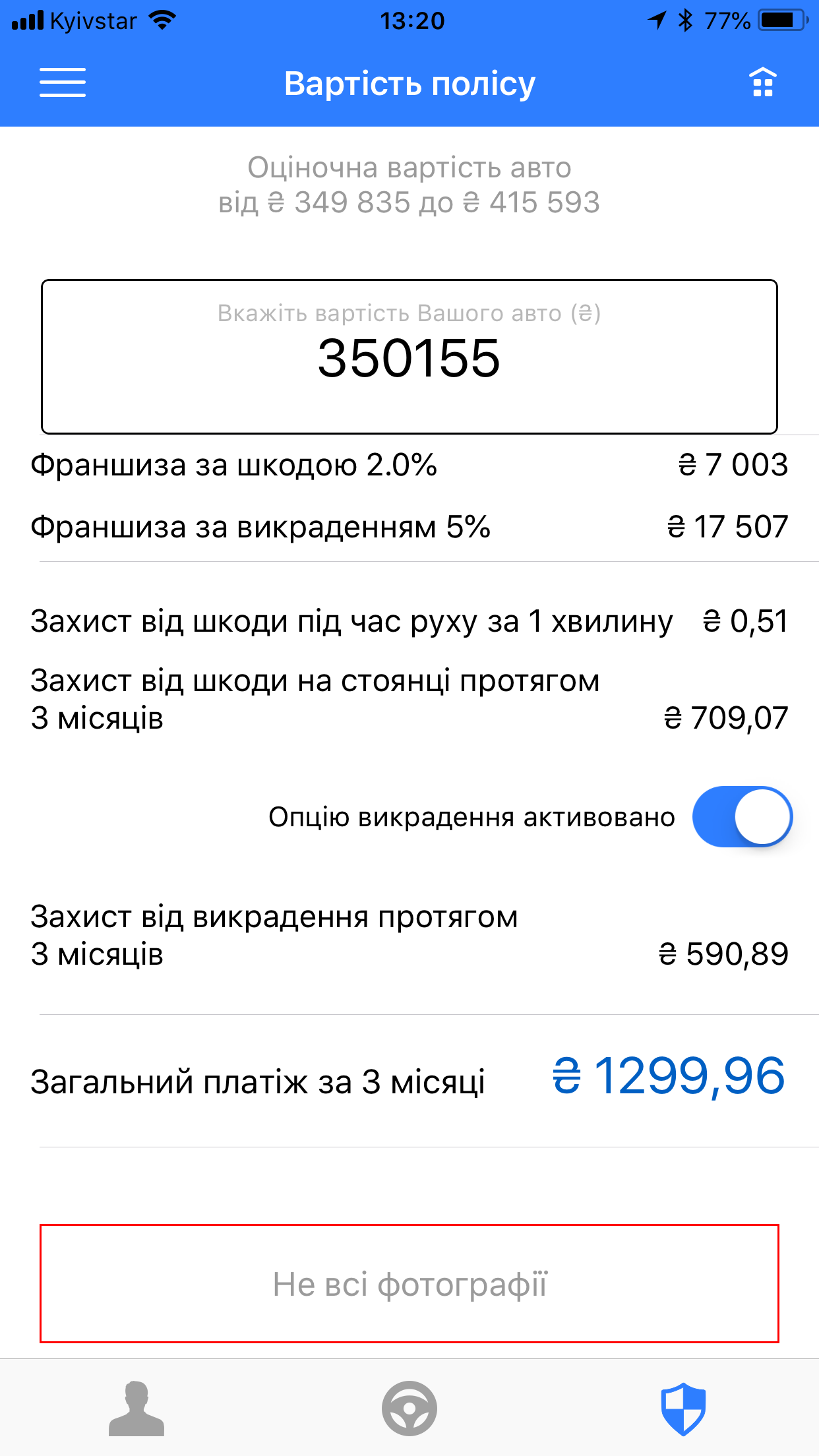819x1456 pixels.
Task: Select the shield insurance tab
Action: [x=683, y=1409]
